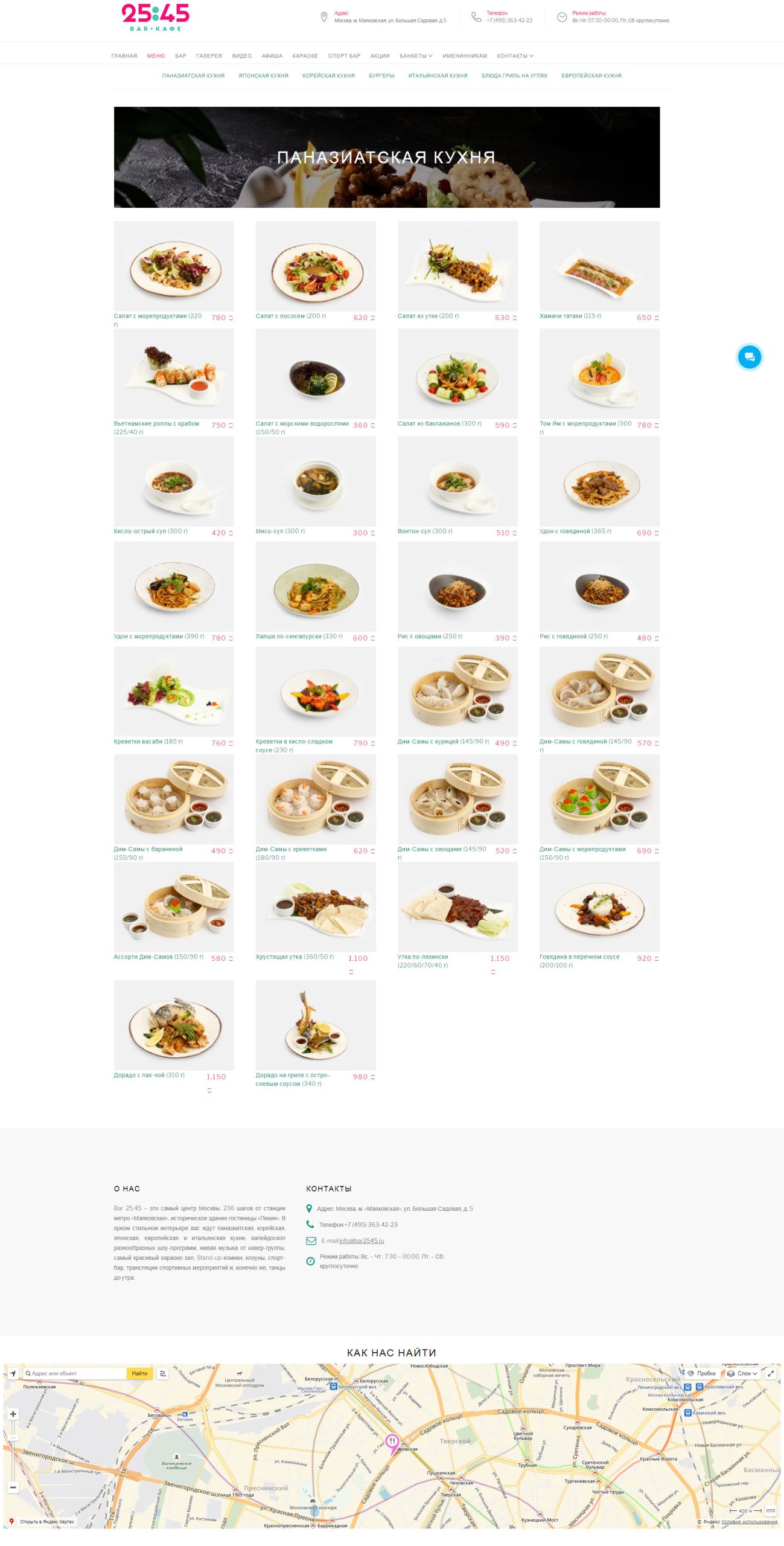Expand the Контакты dropdown

[x=515, y=56]
